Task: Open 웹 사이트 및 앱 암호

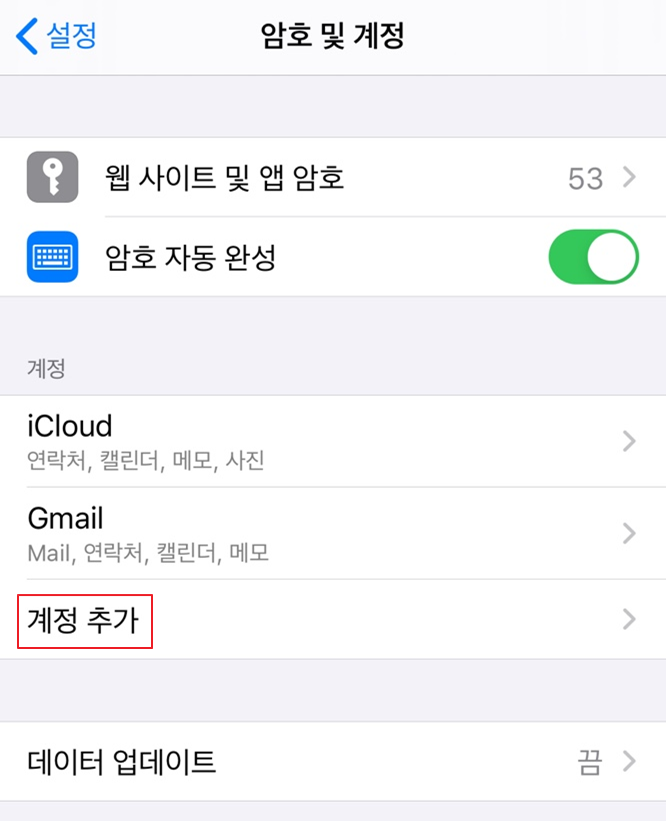Action: coord(332,178)
